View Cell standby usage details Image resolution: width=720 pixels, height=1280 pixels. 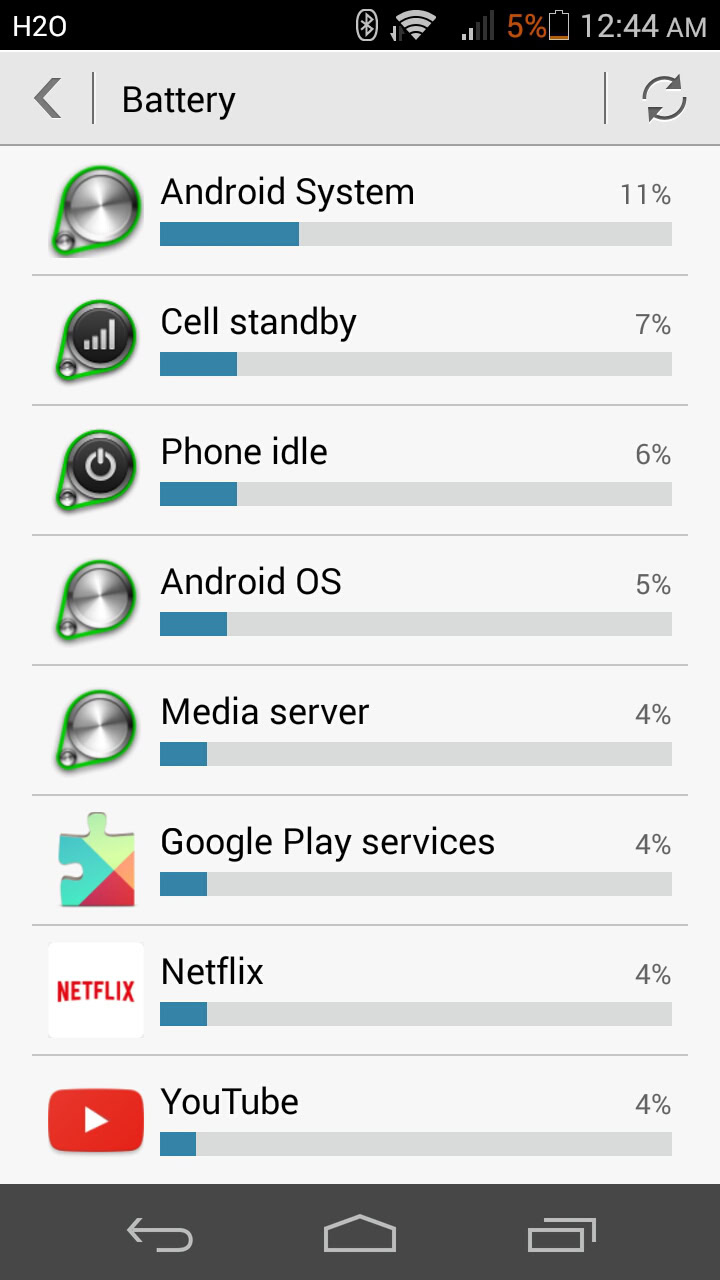pos(360,341)
